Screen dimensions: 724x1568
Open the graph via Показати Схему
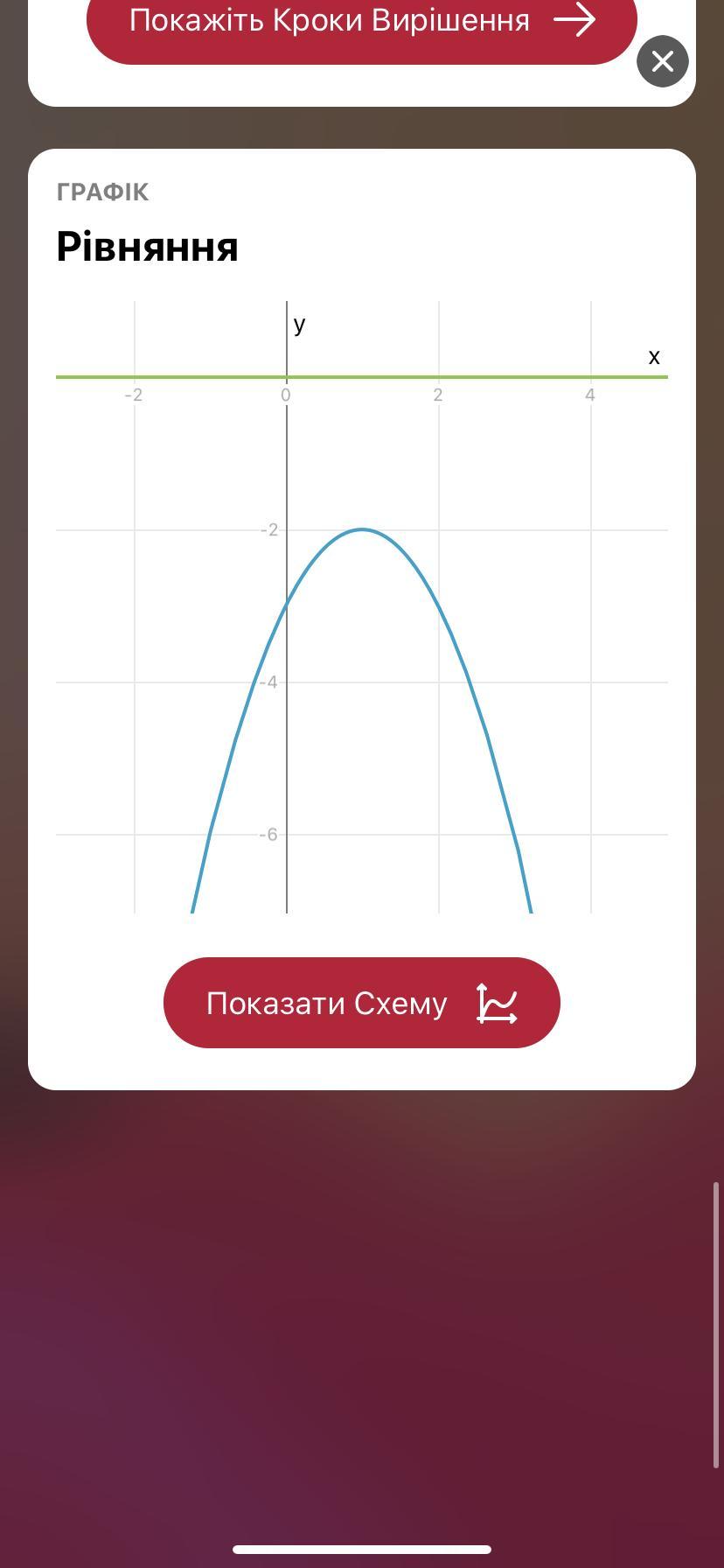(x=361, y=1003)
